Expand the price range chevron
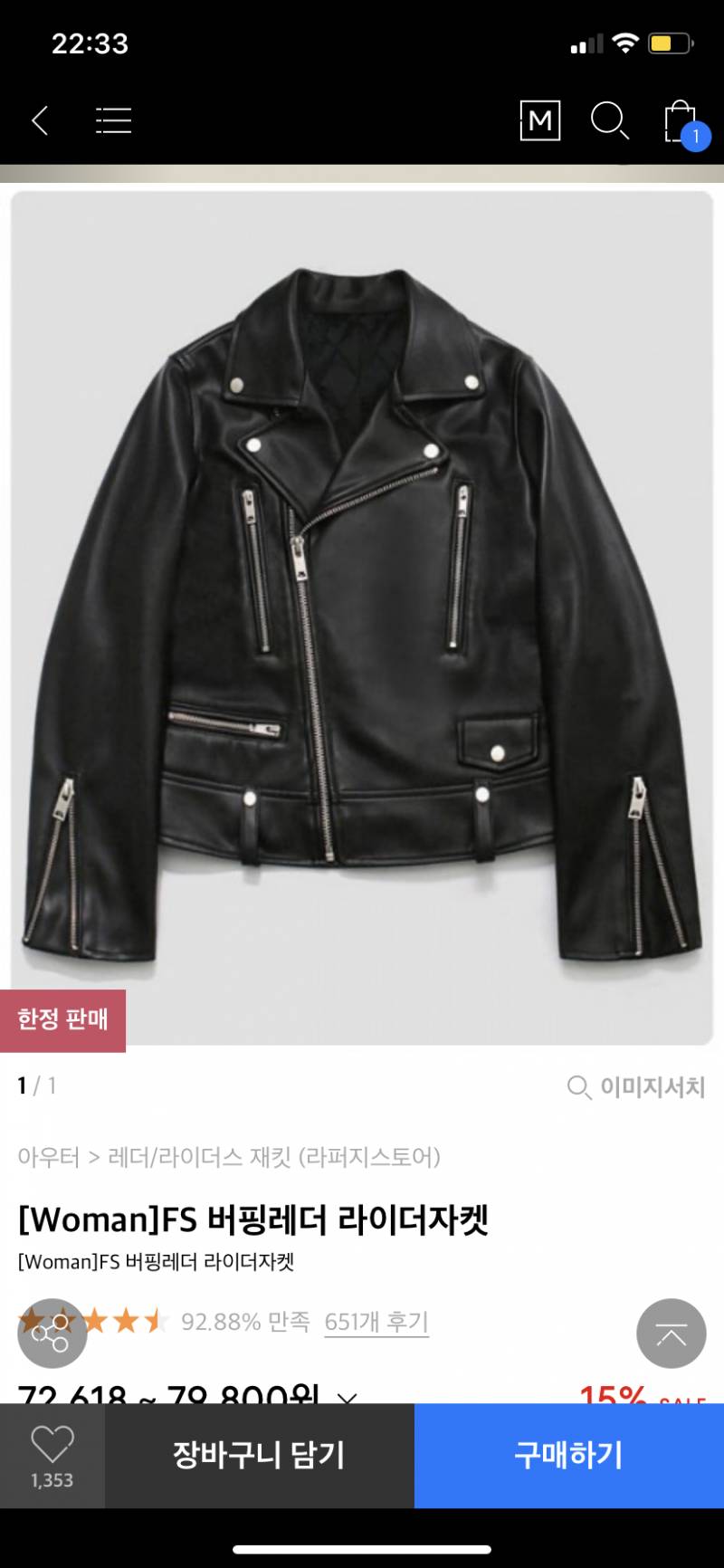 click(348, 1397)
